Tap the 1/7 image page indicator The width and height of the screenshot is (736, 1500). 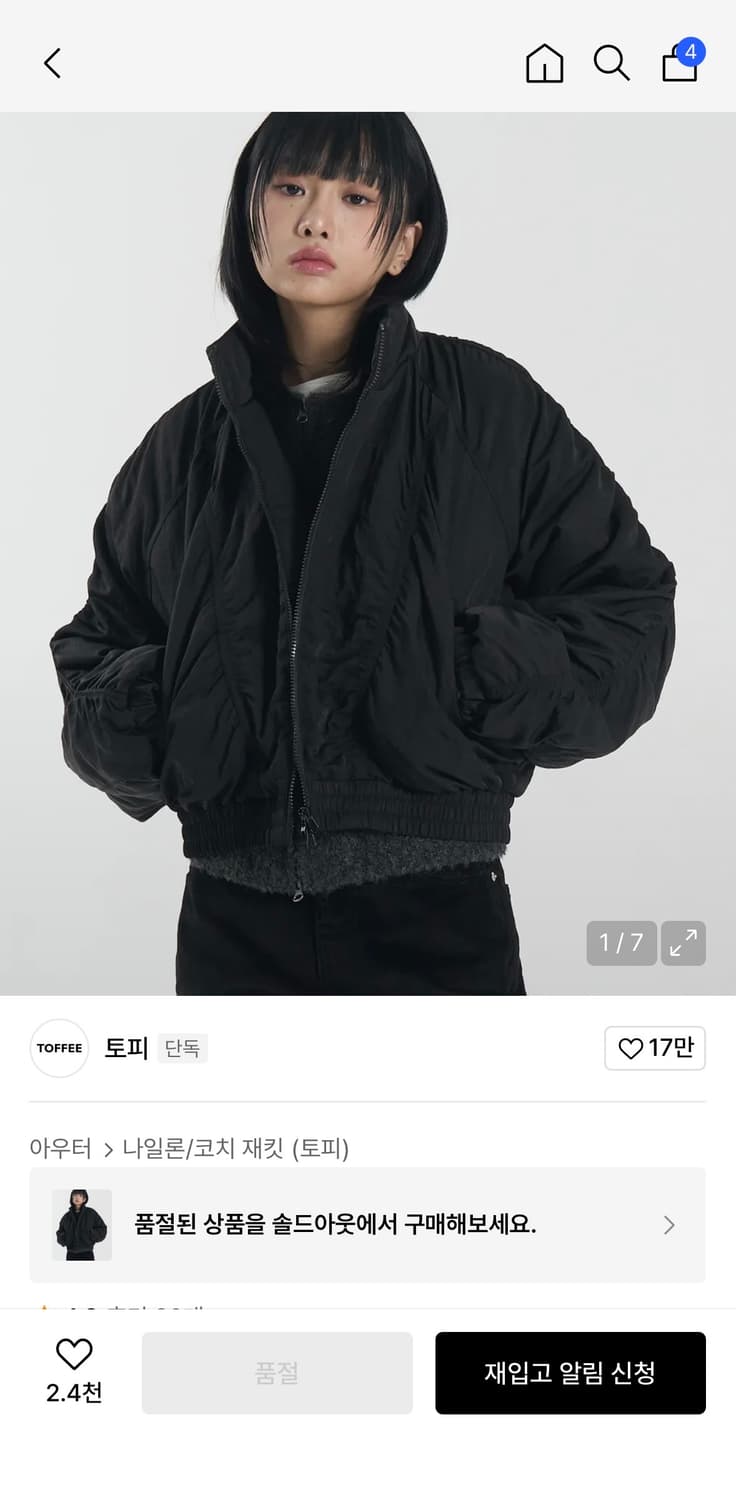point(620,942)
